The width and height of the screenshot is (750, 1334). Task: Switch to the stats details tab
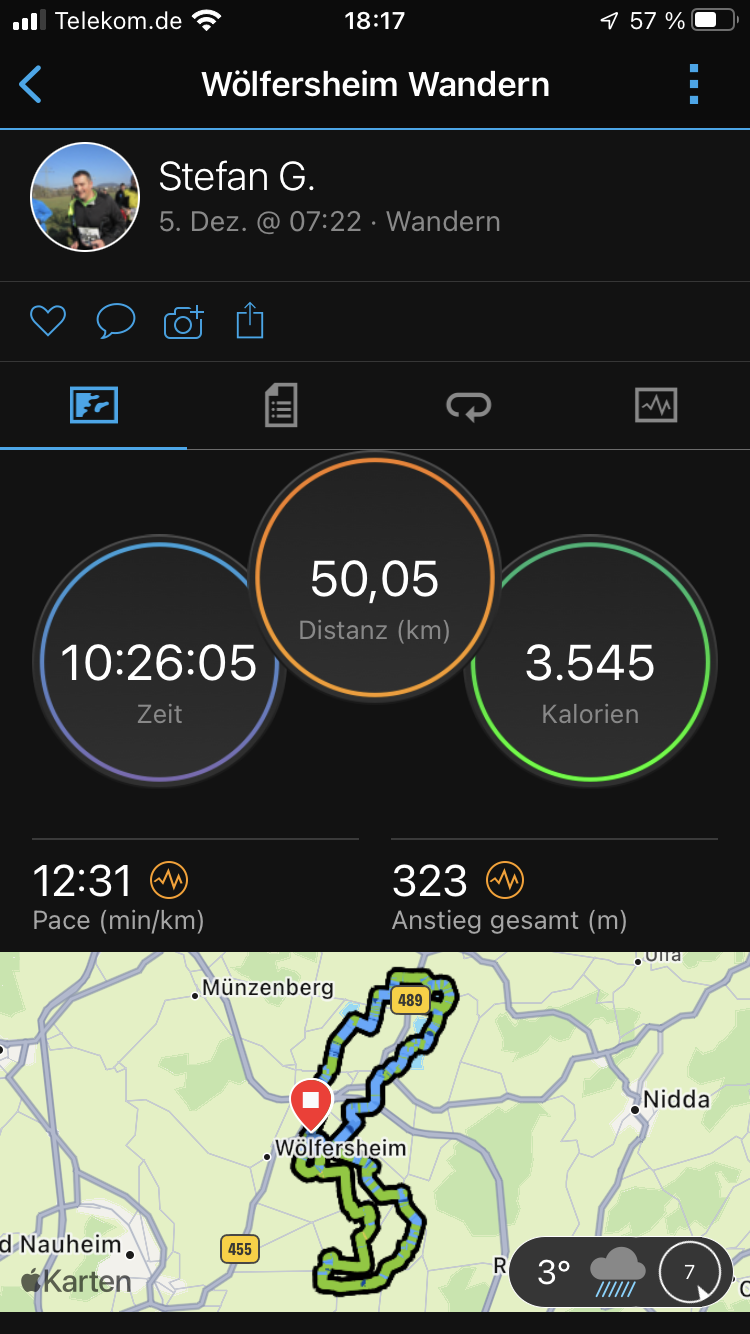[x=281, y=405]
